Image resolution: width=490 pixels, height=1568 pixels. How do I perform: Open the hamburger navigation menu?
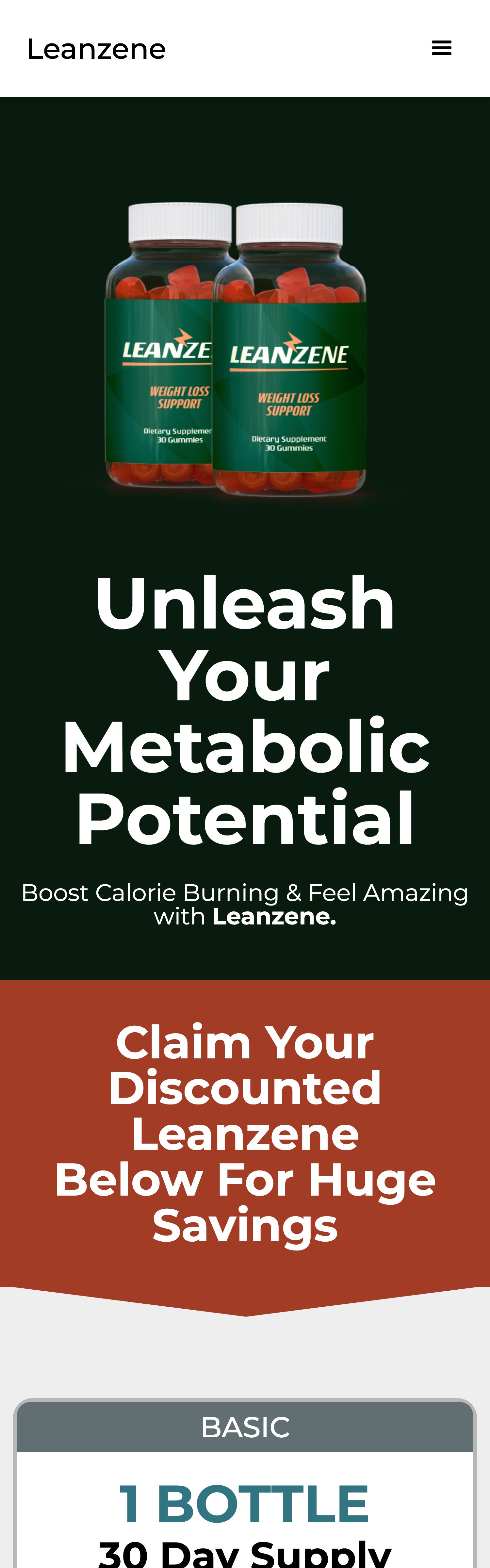tap(441, 48)
